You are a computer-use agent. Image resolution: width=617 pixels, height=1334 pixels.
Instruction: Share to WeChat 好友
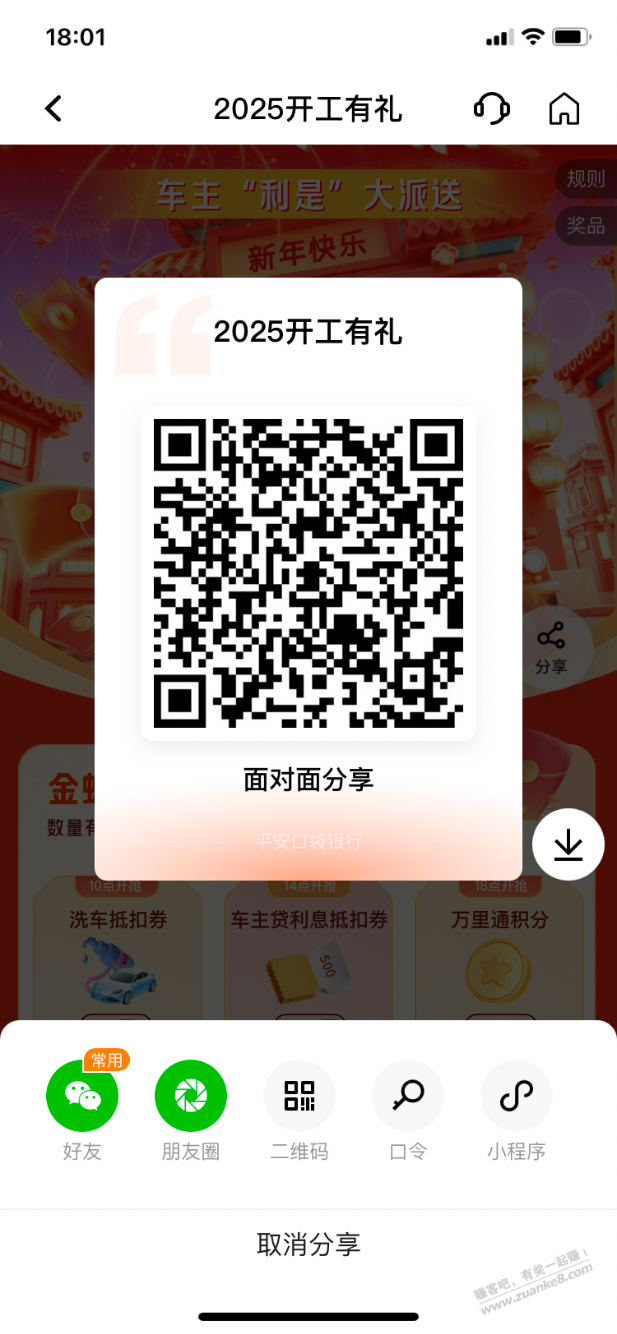pos(82,1096)
